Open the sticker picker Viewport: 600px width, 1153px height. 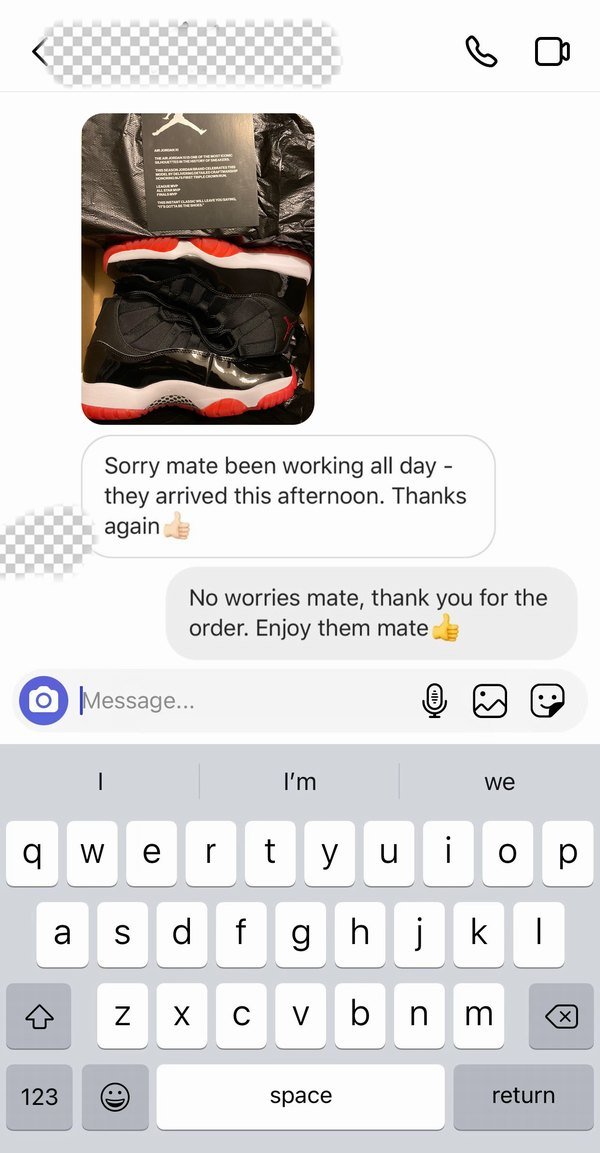pyautogui.click(x=546, y=700)
